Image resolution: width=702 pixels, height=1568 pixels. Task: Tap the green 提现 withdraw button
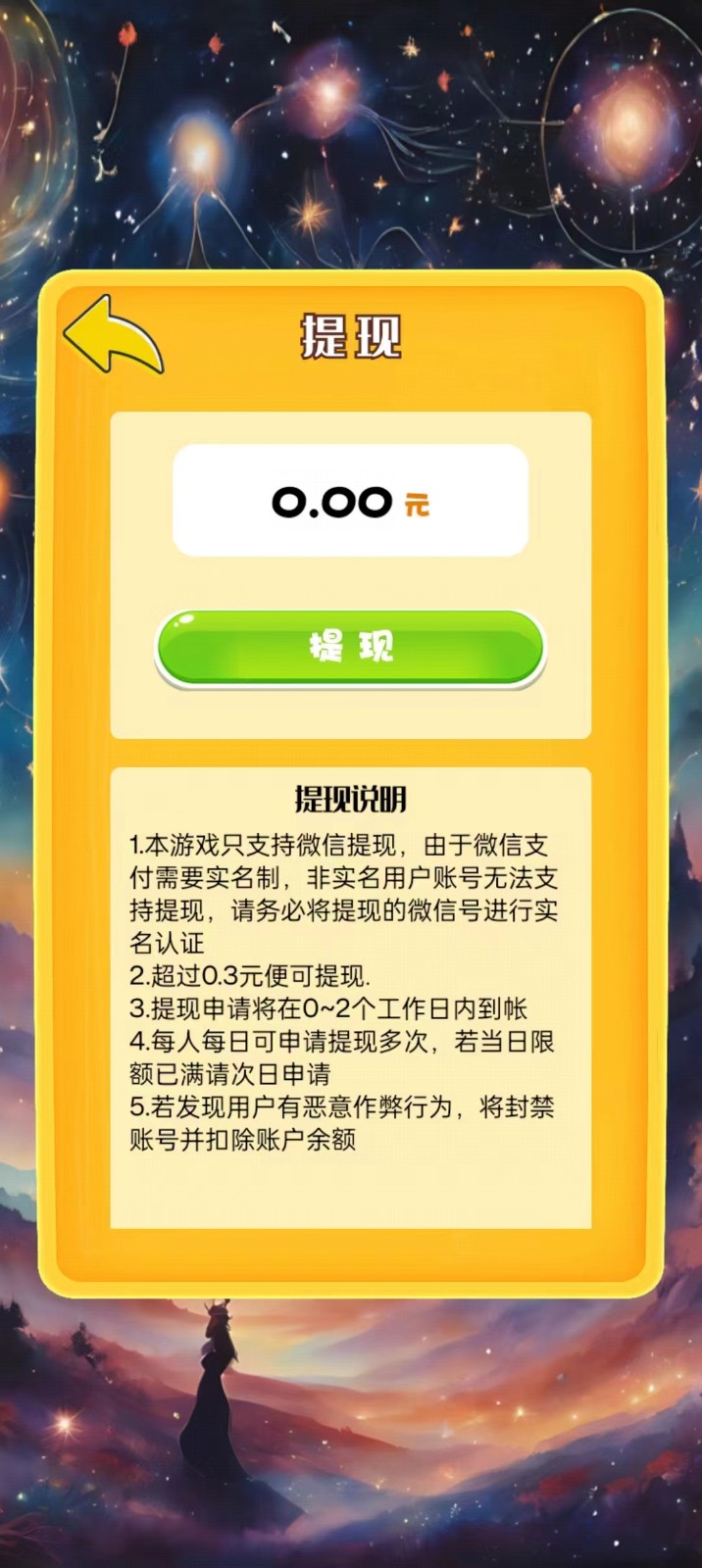[x=350, y=647]
